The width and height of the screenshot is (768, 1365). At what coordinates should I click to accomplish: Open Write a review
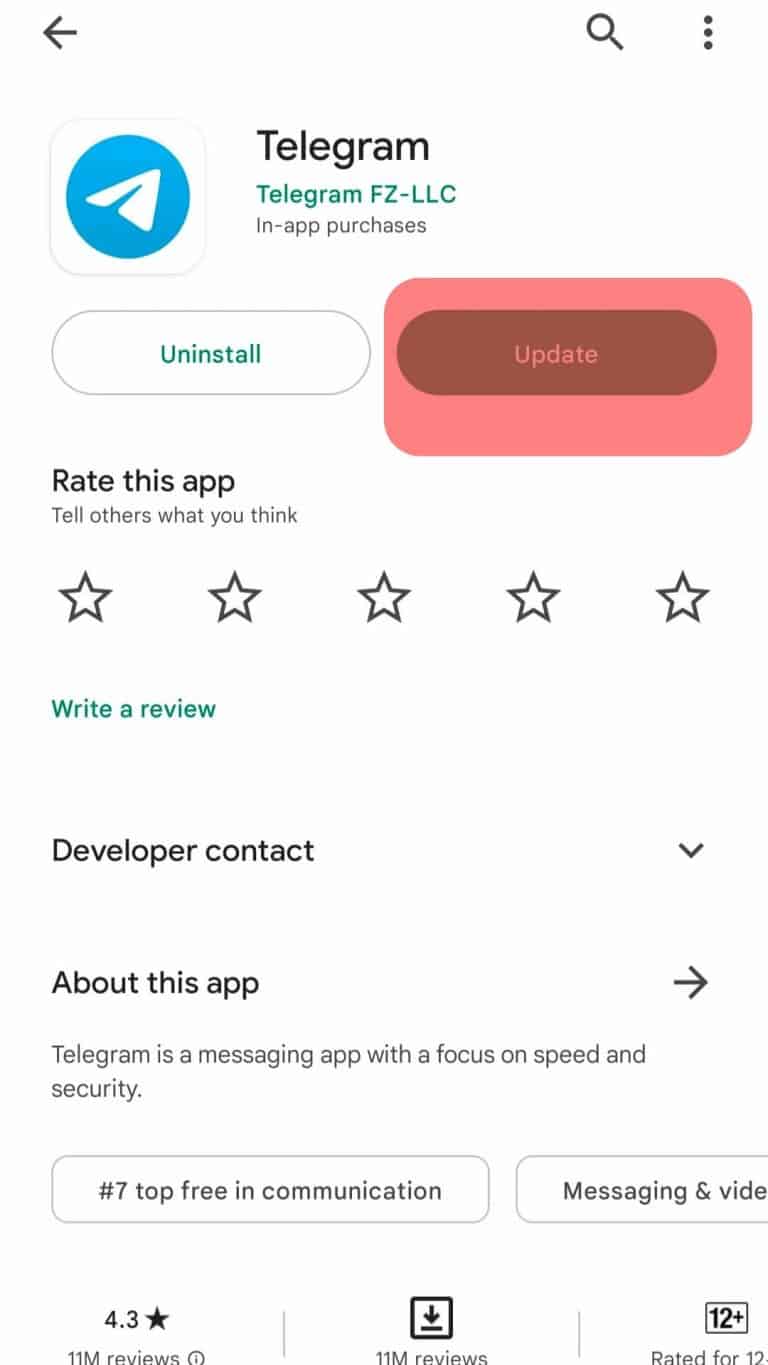pos(133,708)
